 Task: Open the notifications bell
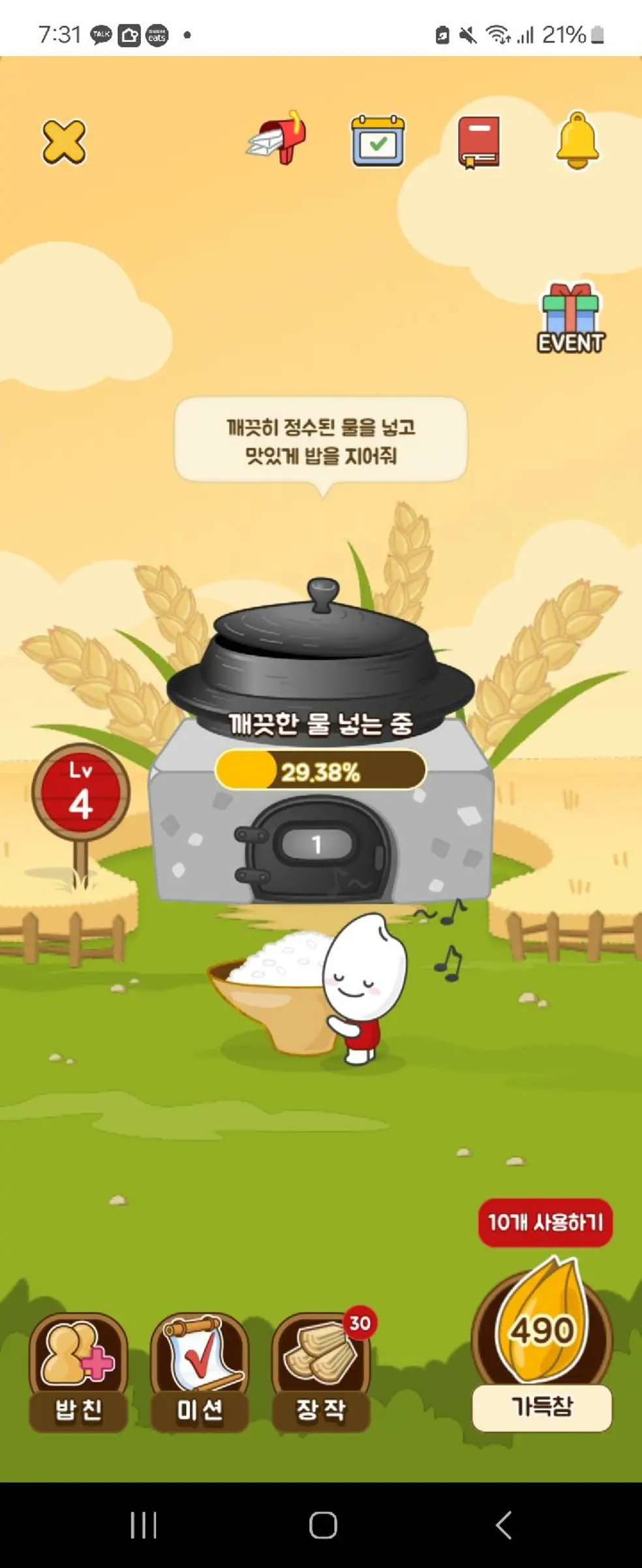577,140
